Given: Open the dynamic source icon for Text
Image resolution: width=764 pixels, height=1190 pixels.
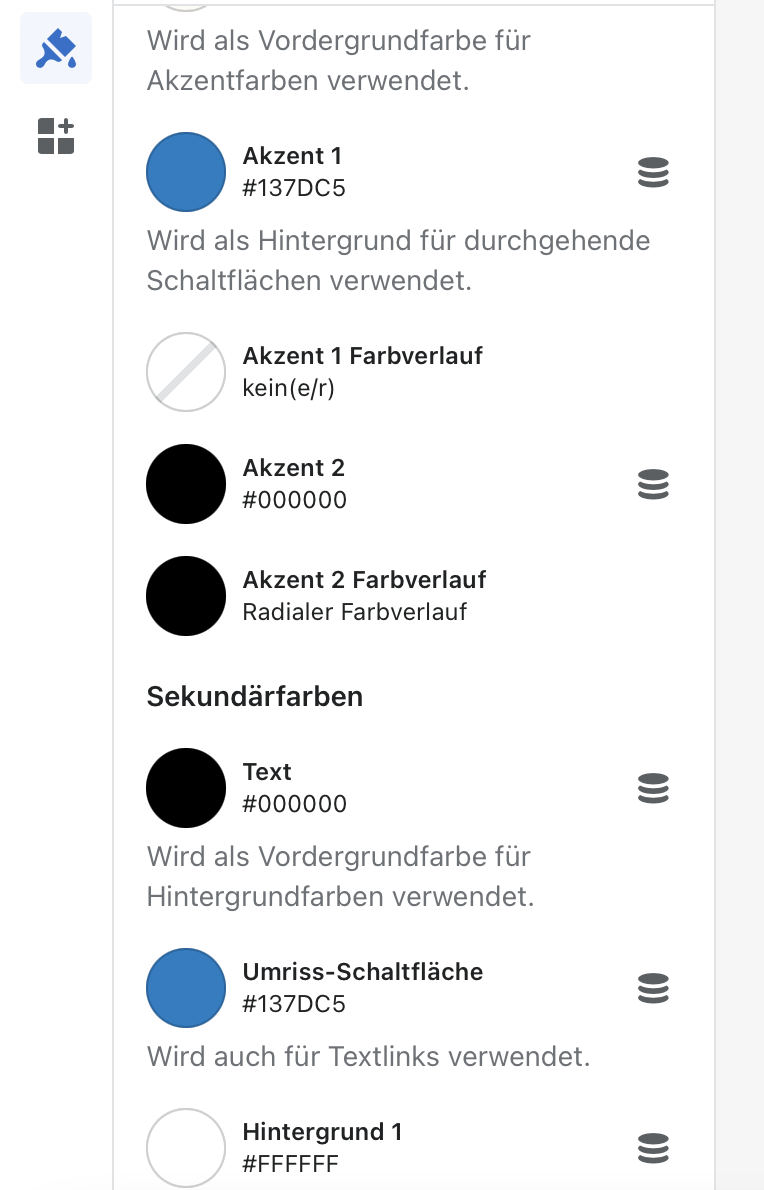Looking at the screenshot, I should 653,789.
